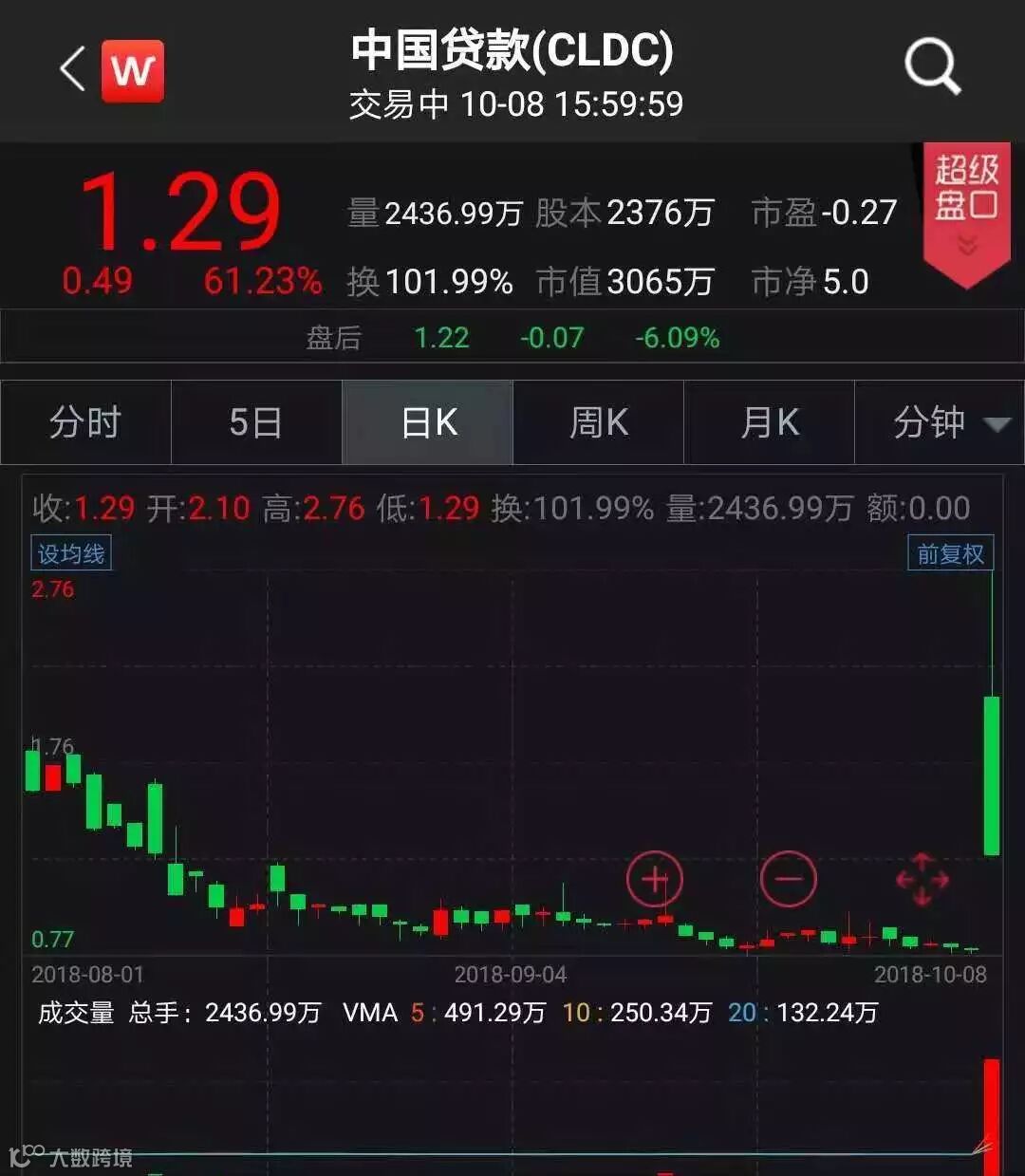Zoom out the chart with minus

pyautogui.click(x=788, y=879)
